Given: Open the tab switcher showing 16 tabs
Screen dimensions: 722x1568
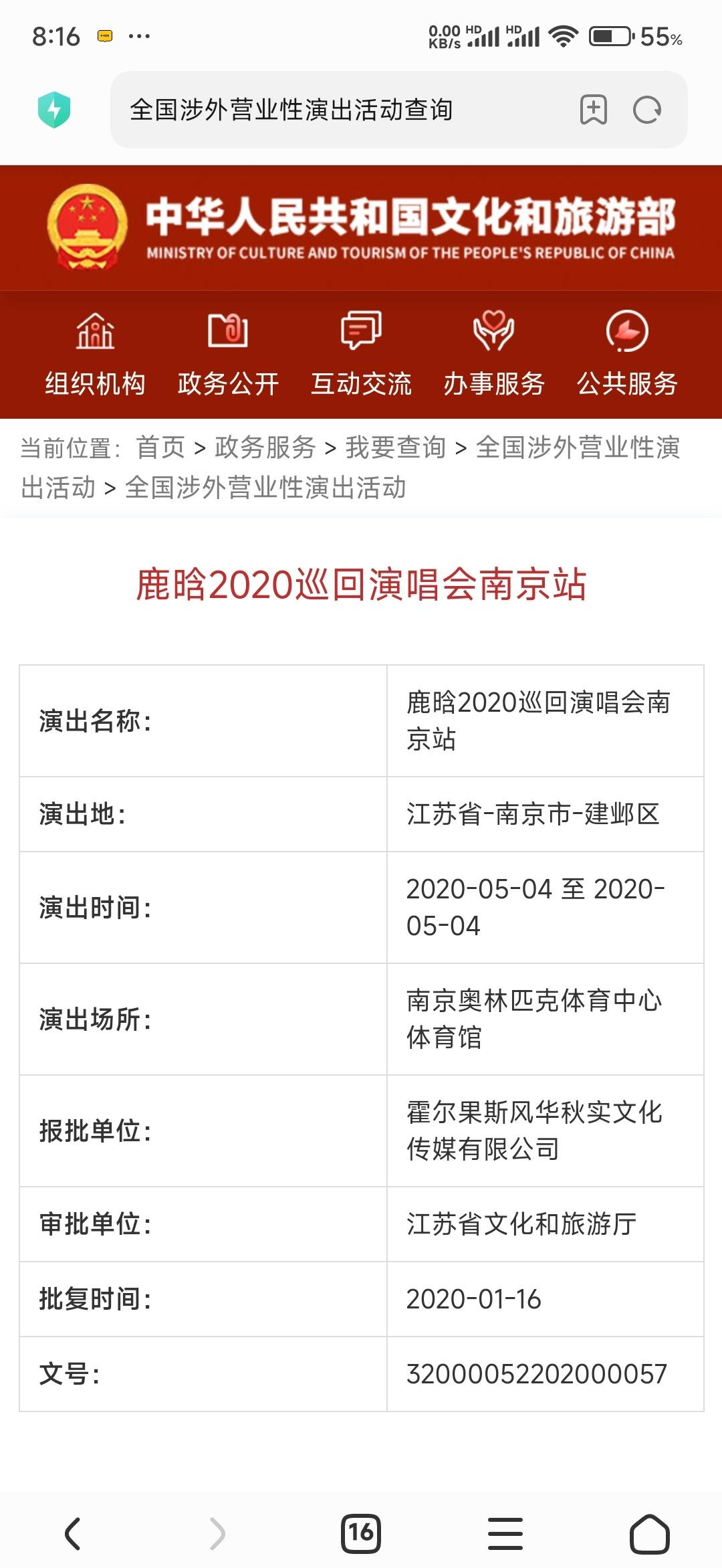Looking at the screenshot, I should coord(361,1533).
